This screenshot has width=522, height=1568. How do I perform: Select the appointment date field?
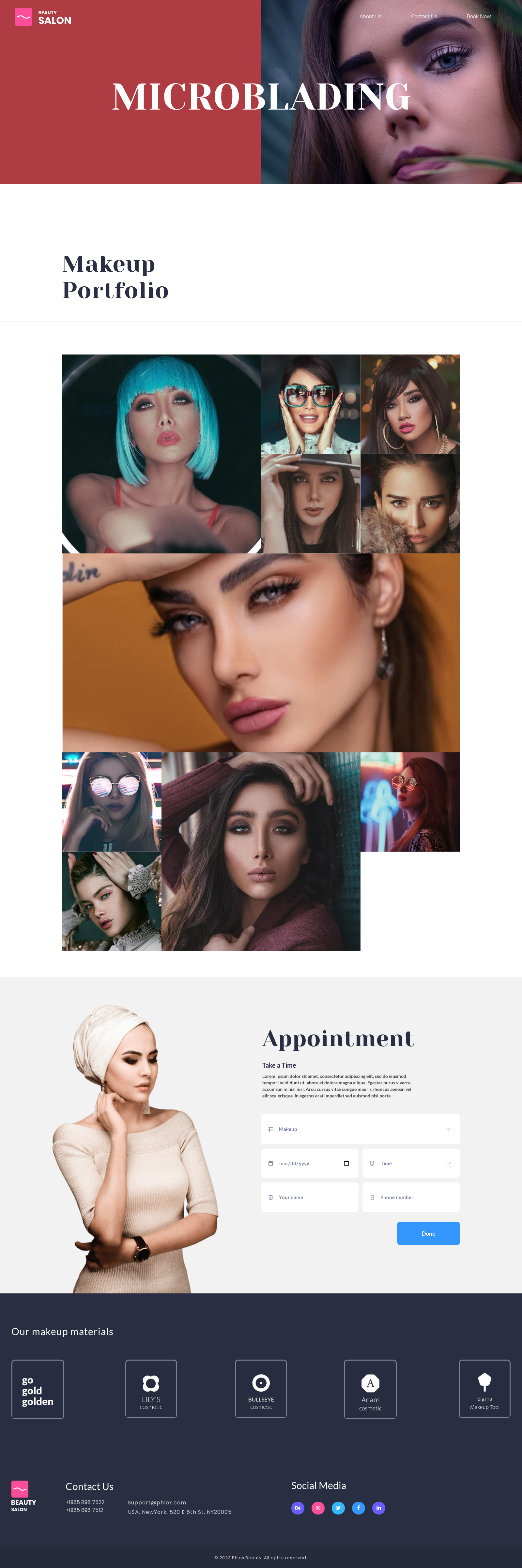tap(309, 1163)
